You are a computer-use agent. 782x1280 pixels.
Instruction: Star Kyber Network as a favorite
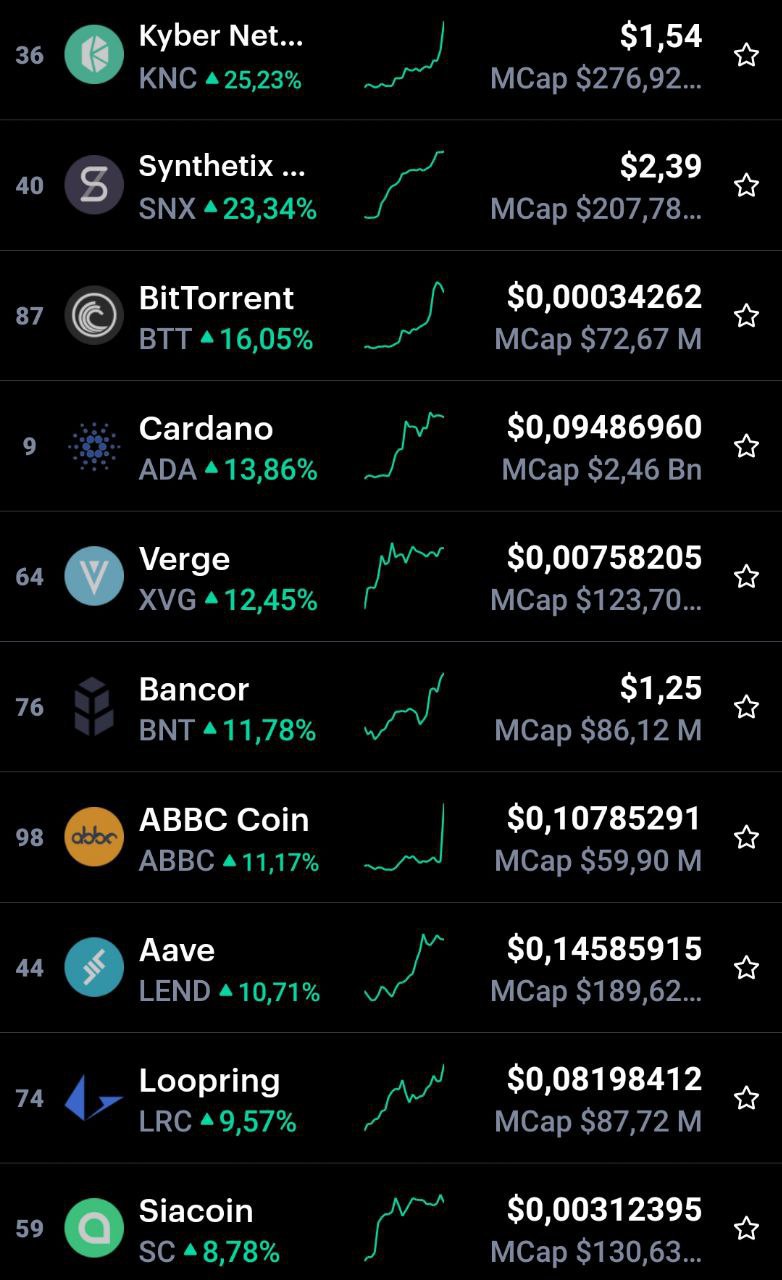pos(746,55)
